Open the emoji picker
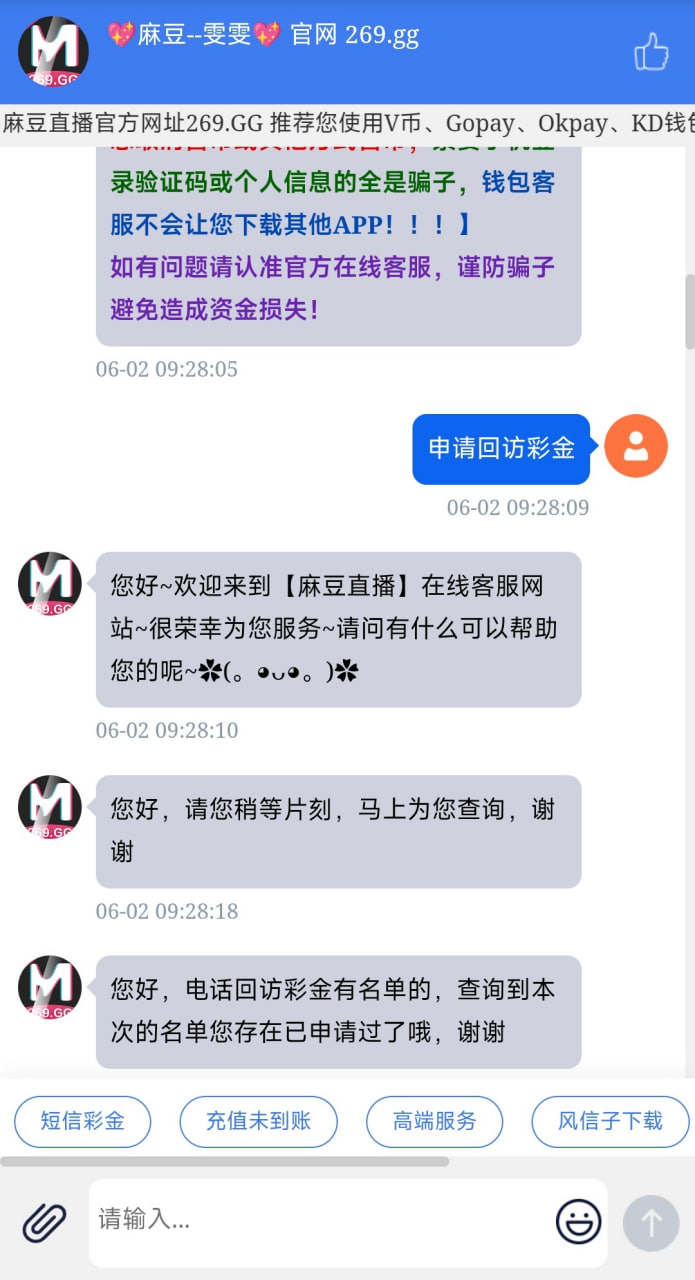 pyautogui.click(x=578, y=1222)
